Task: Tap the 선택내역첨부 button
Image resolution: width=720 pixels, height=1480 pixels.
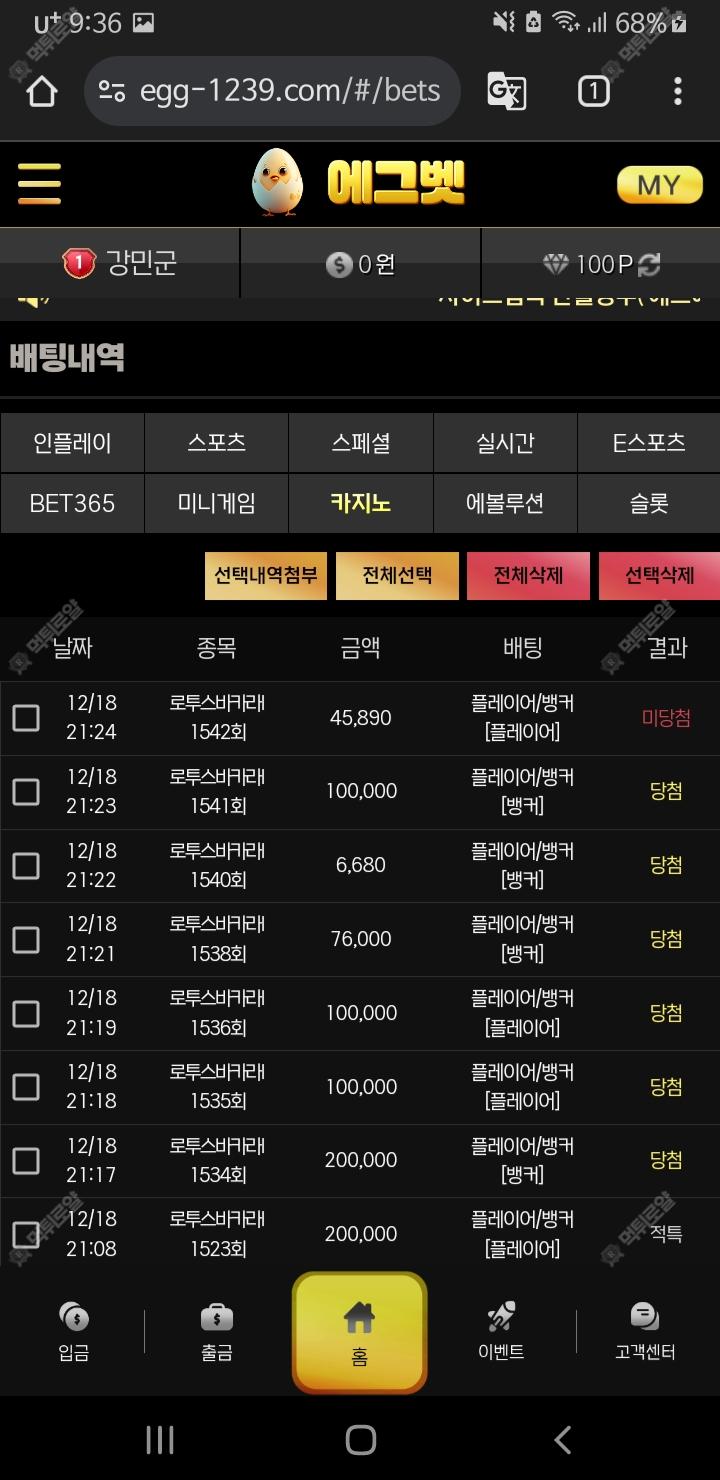Action: [x=266, y=576]
